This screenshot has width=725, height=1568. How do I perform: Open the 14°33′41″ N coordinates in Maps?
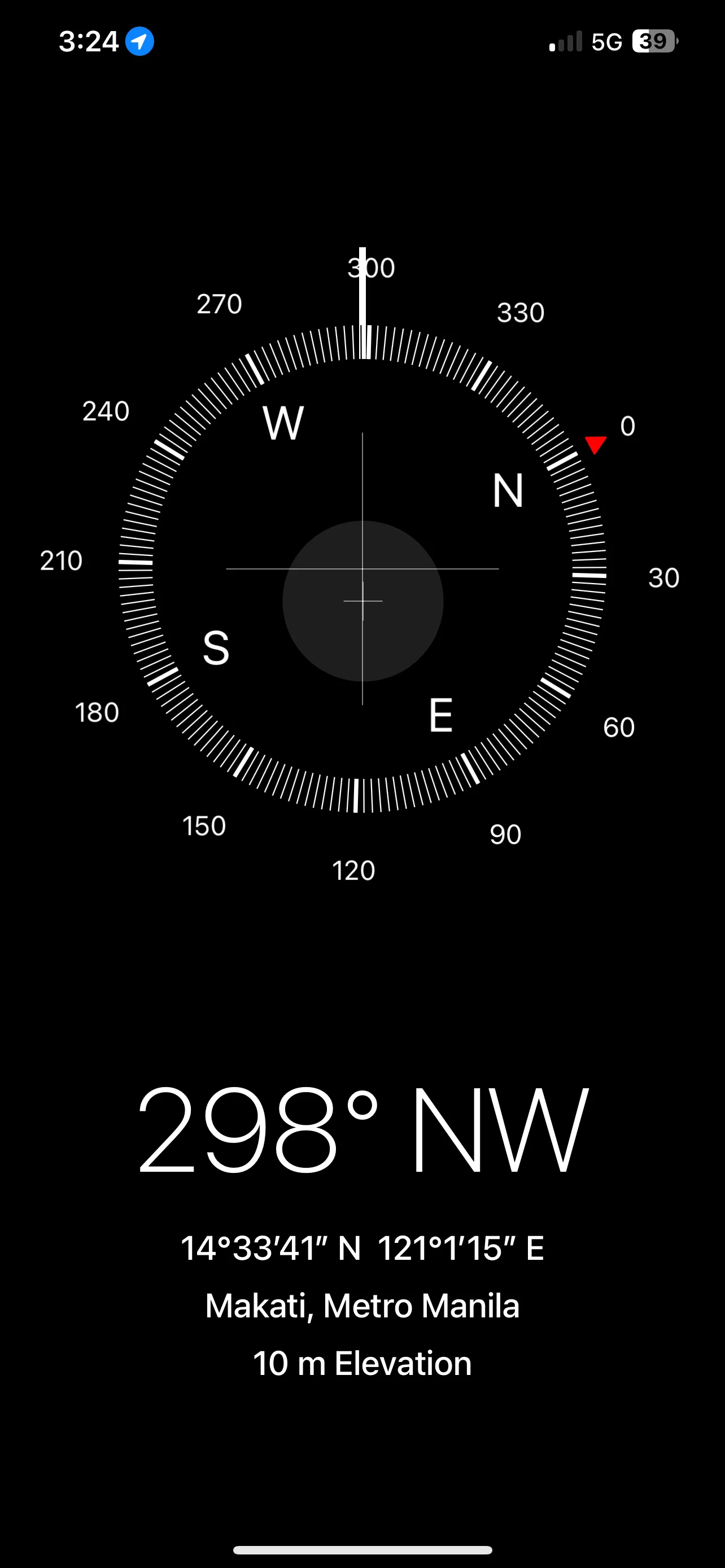[362, 1248]
